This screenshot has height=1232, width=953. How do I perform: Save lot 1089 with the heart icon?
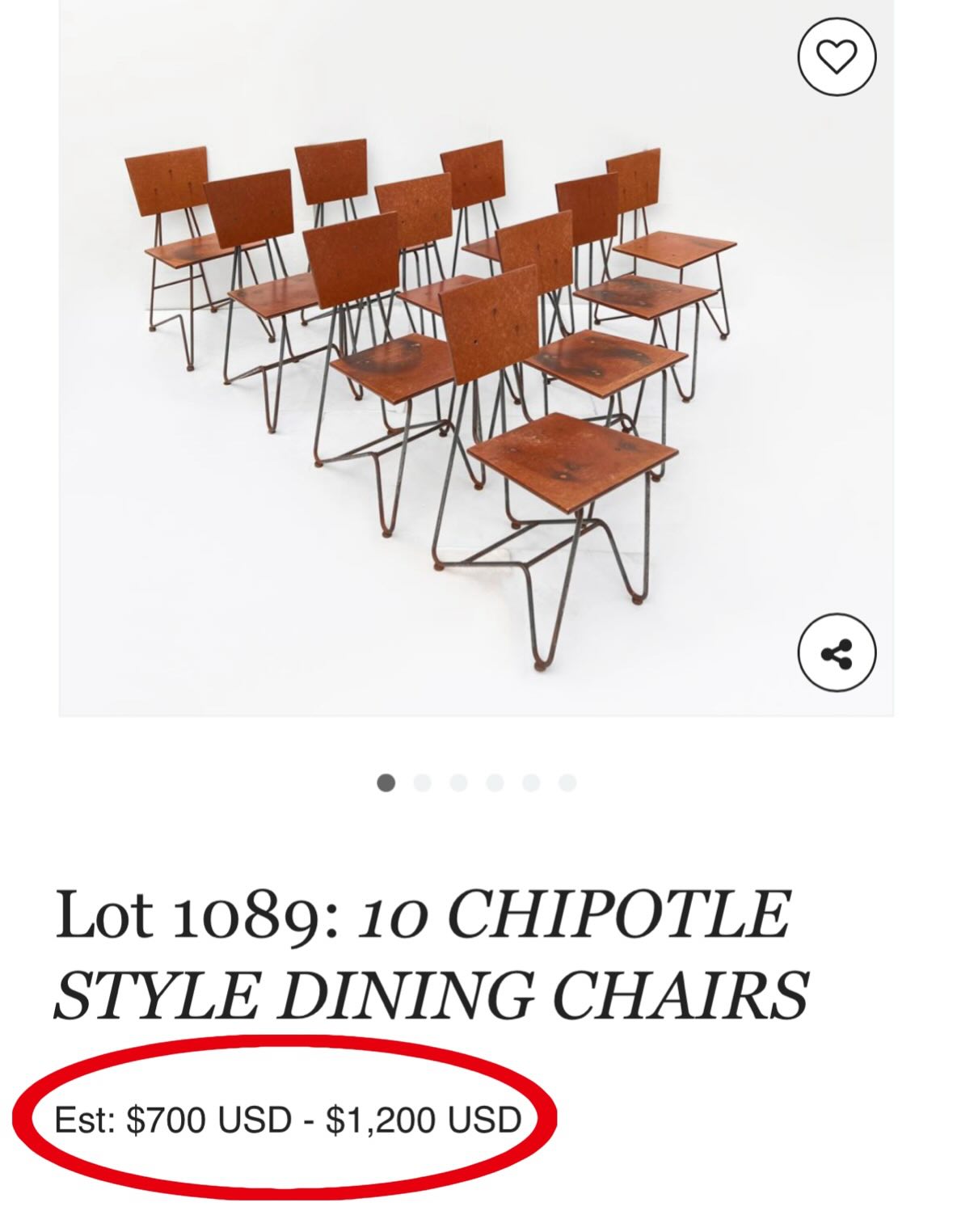[836, 57]
